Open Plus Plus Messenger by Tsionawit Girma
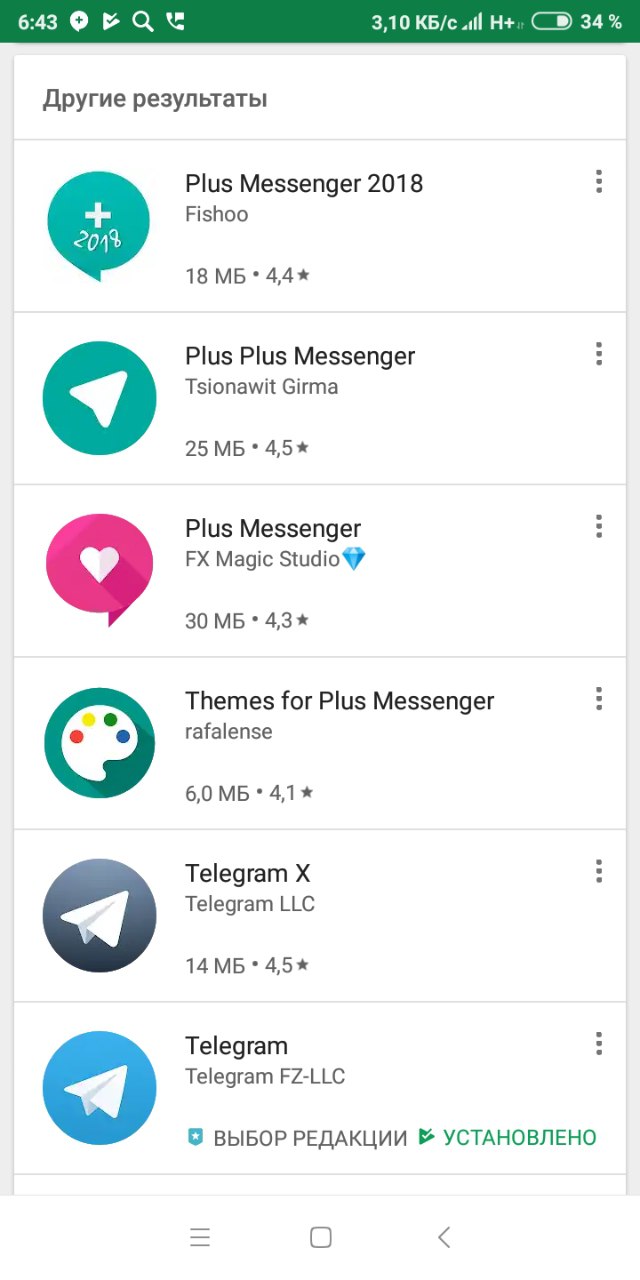This screenshot has width=640, height=1280. pyautogui.click(x=320, y=399)
